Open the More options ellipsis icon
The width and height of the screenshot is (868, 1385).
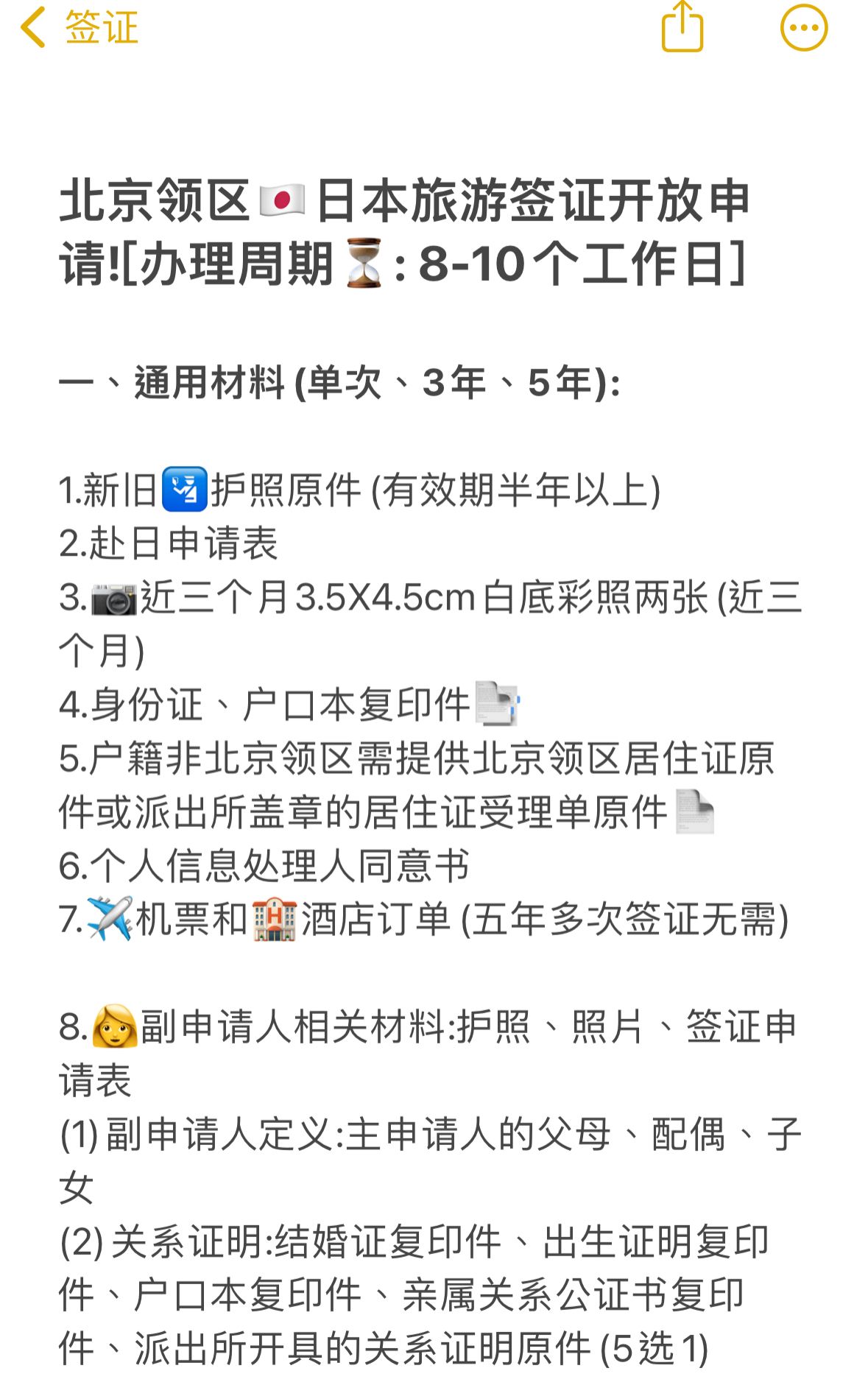[804, 27]
